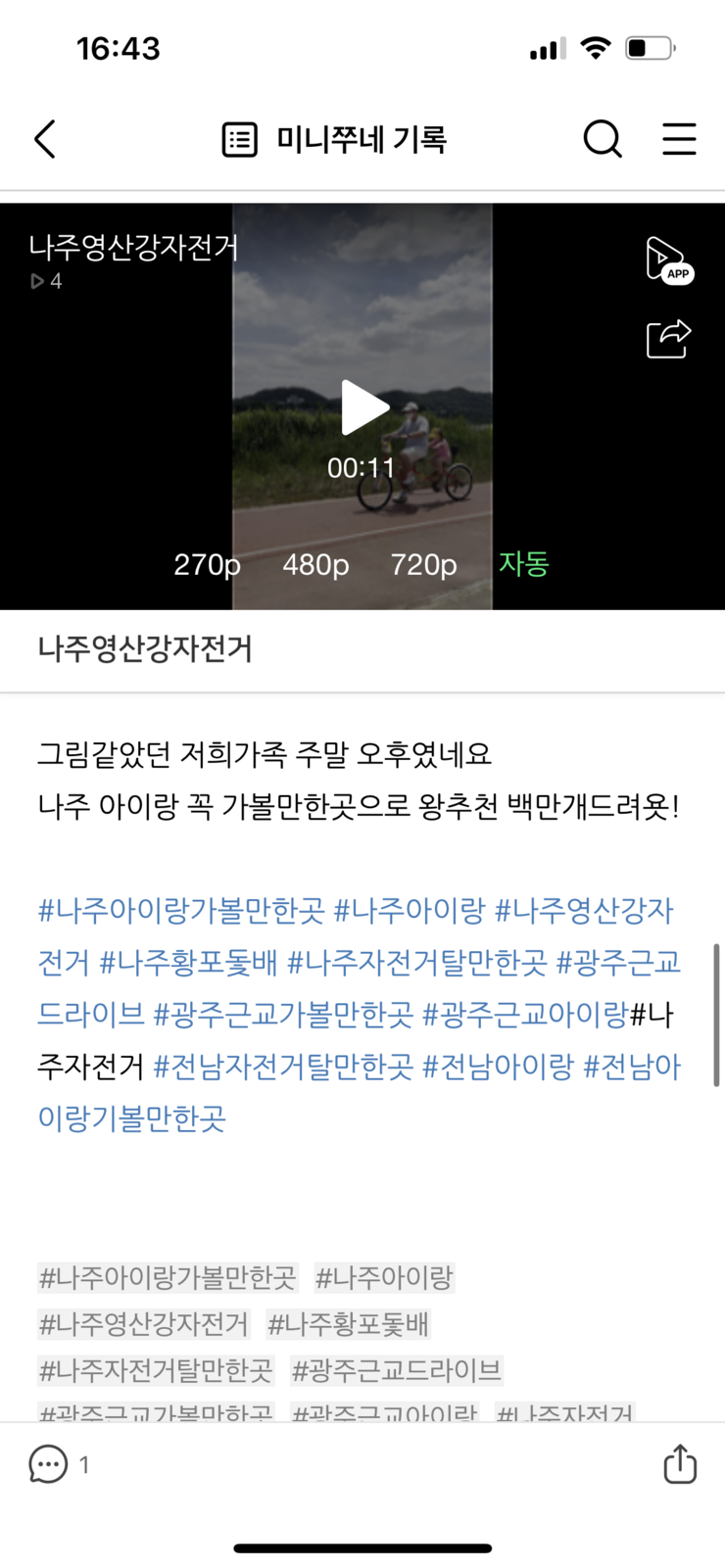Go back using the top-left arrow
Image resolution: width=725 pixels, height=1568 pixels.
click(45, 139)
